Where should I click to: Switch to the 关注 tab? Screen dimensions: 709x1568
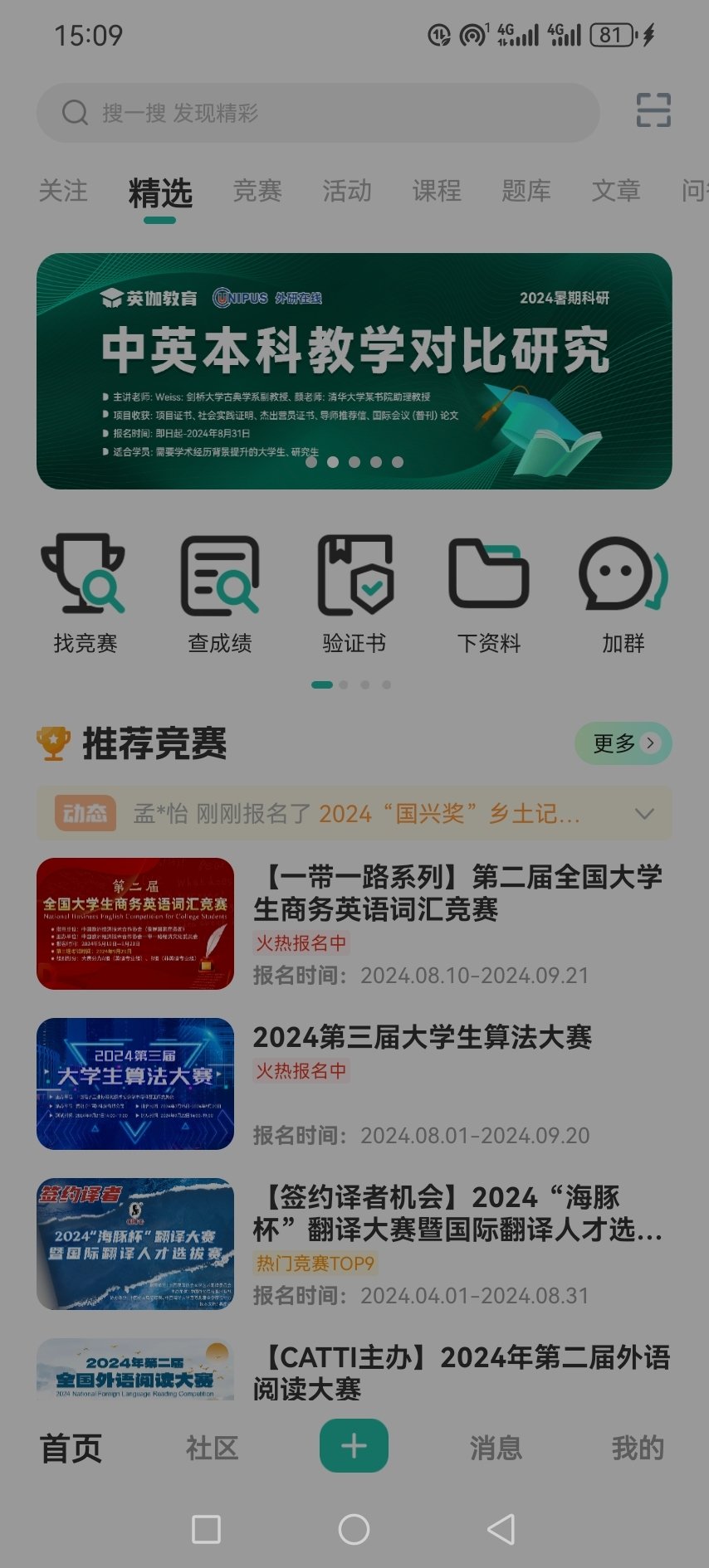pos(63,191)
